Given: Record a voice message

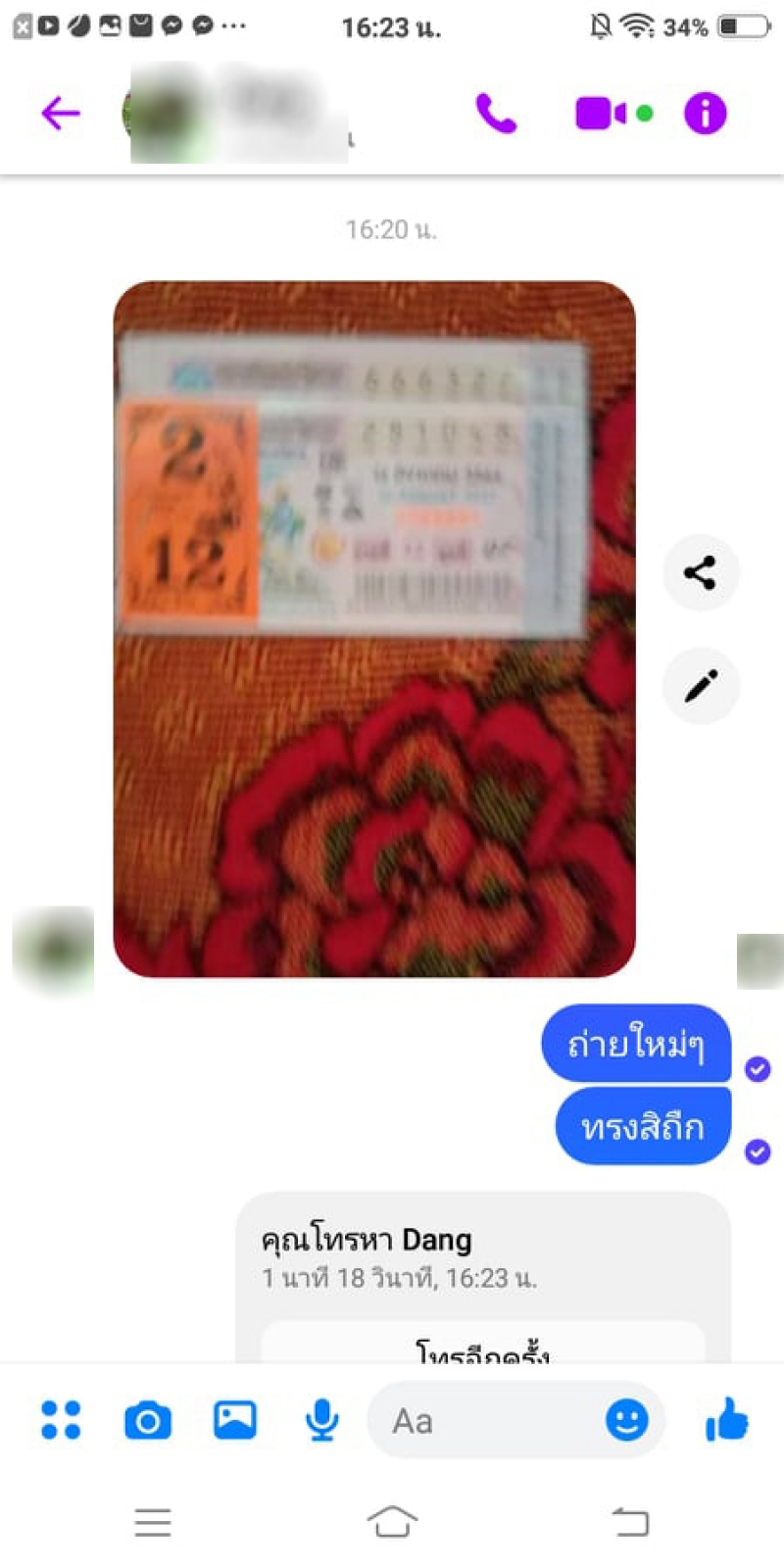Looking at the screenshot, I should point(321,1420).
